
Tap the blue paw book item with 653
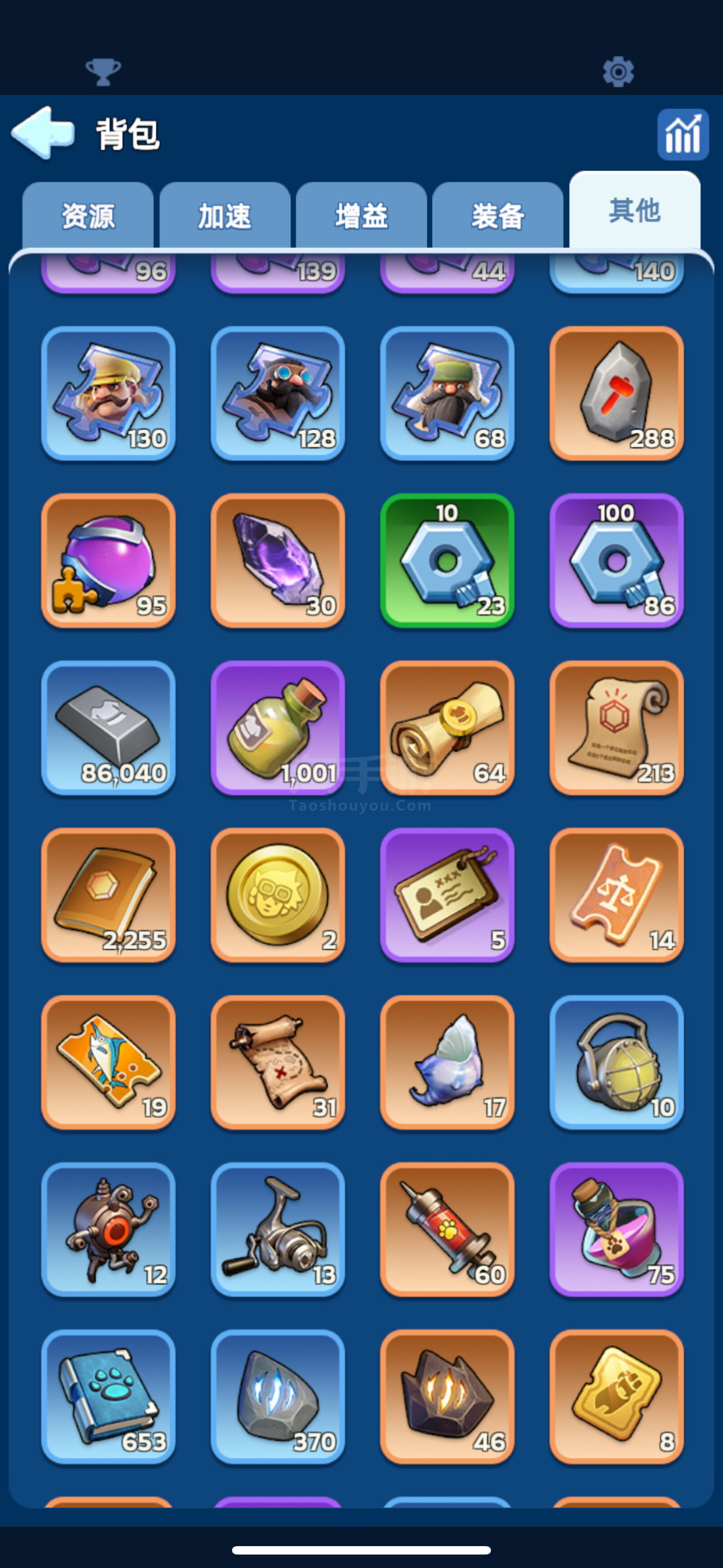(x=108, y=1396)
